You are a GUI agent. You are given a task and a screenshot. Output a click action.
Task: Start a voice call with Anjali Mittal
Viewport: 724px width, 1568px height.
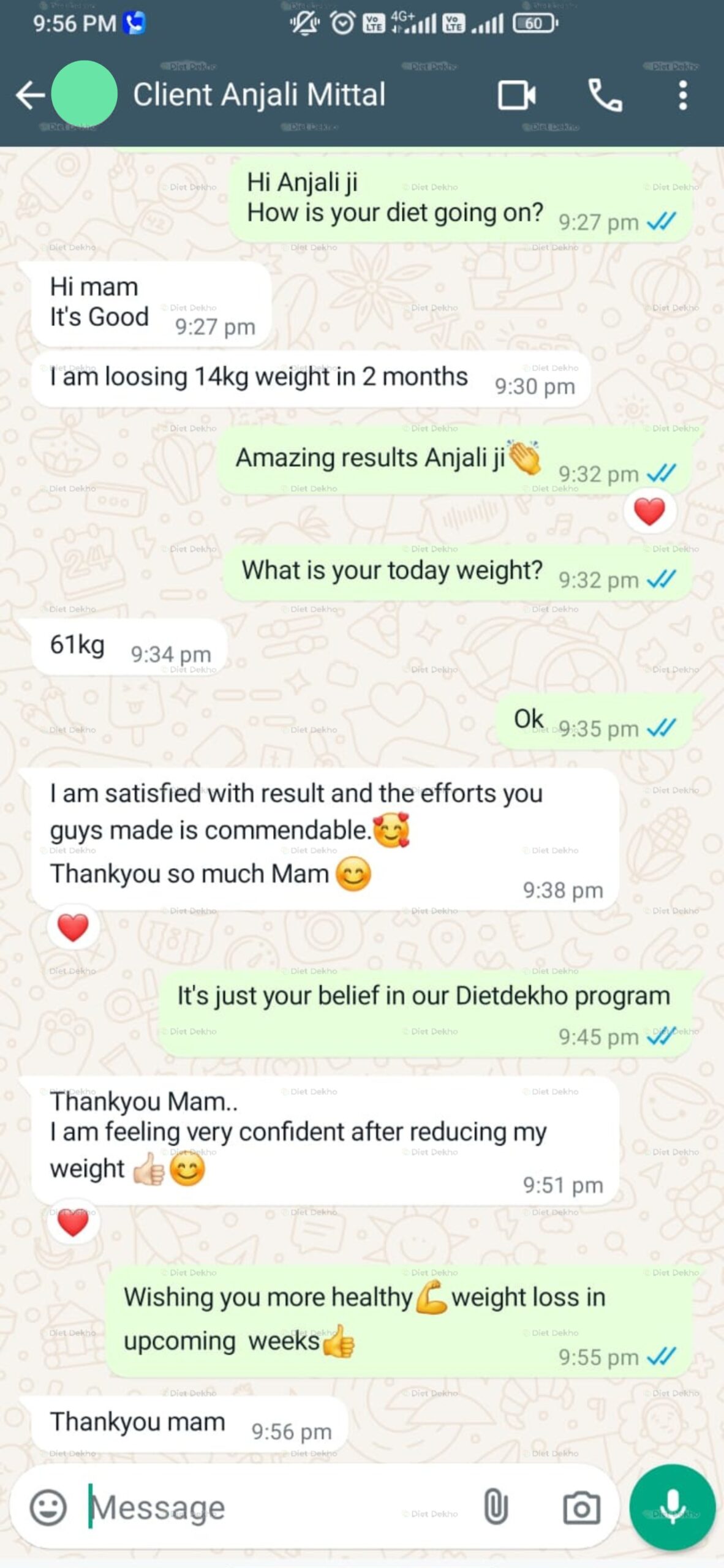coord(605,96)
